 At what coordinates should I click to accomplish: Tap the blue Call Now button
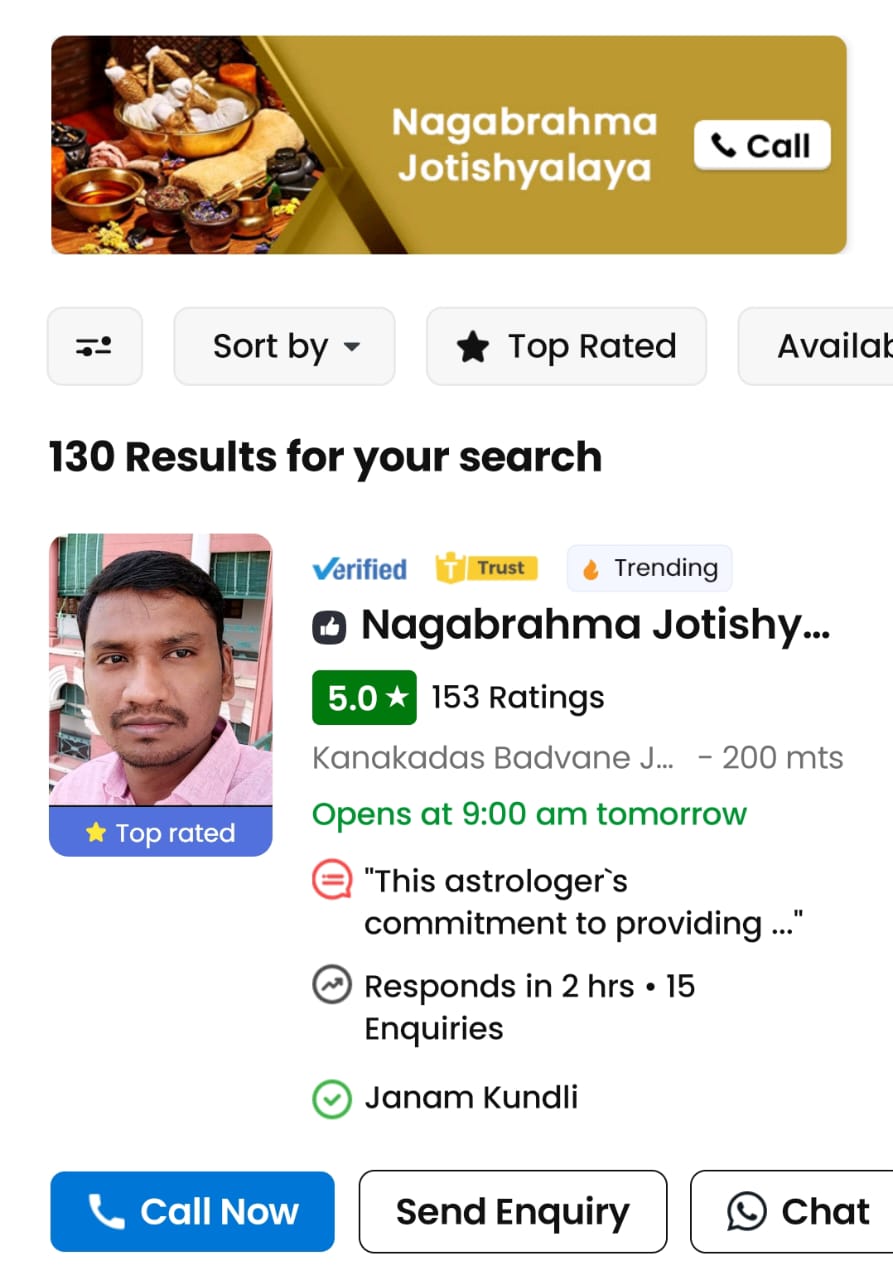tap(192, 1212)
